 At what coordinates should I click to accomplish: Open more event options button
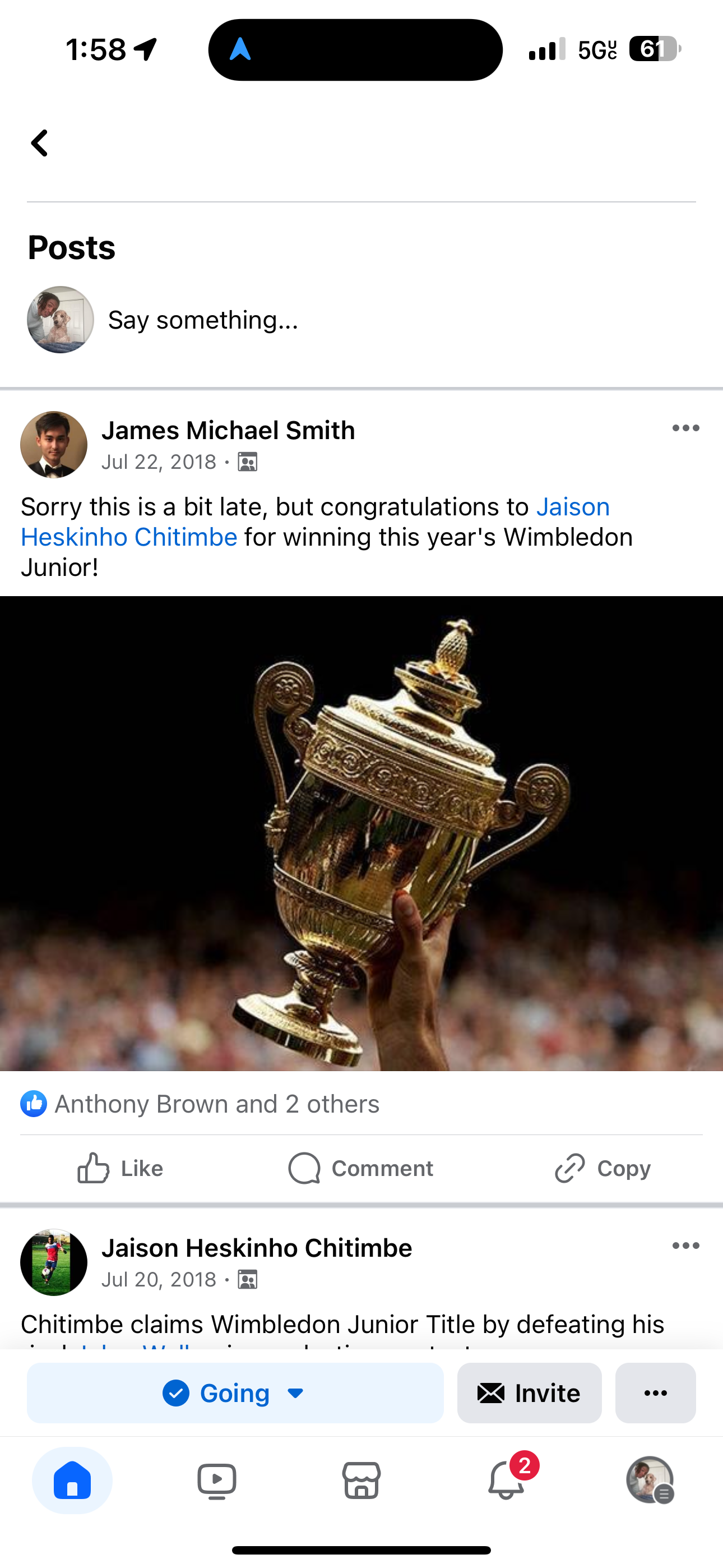(655, 1393)
